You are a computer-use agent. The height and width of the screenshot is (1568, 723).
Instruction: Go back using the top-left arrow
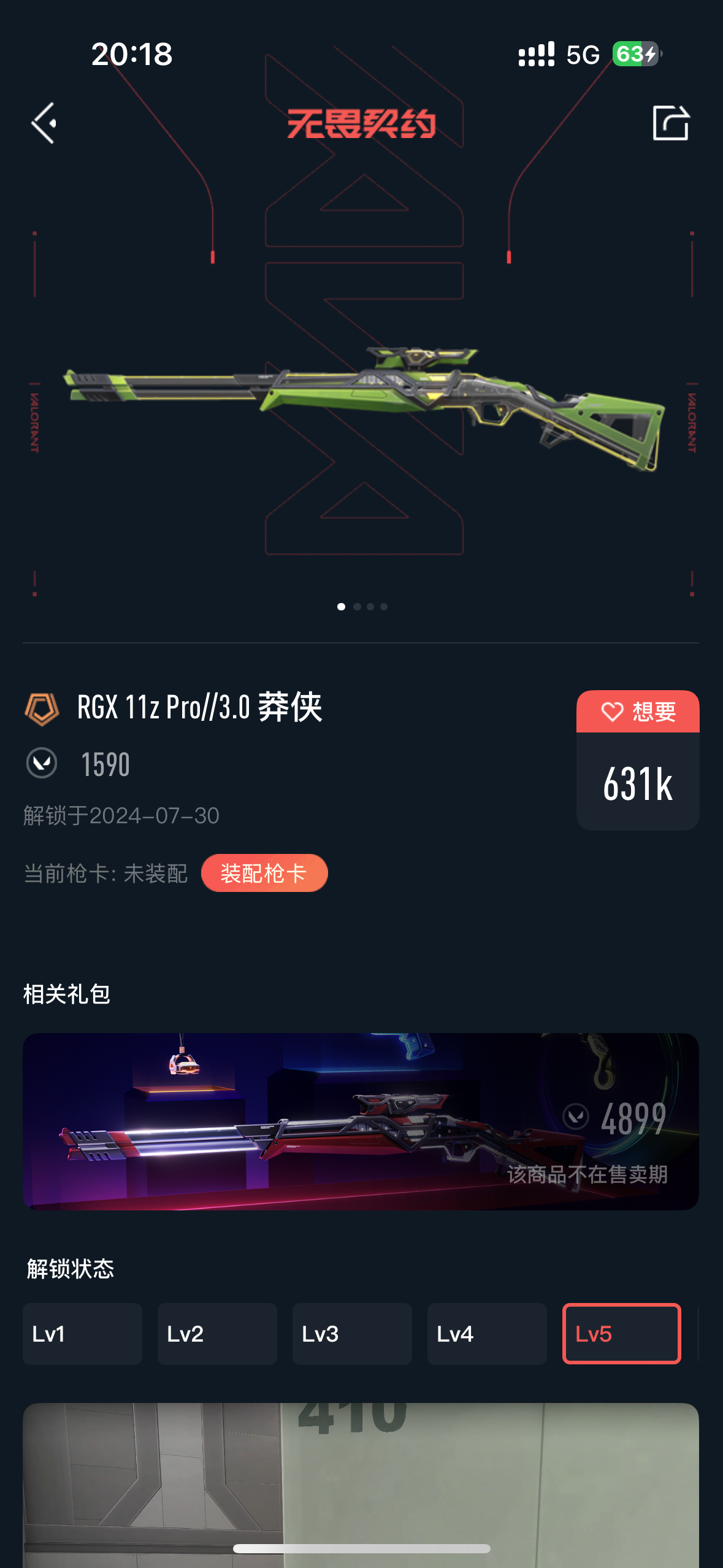click(x=44, y=123)
